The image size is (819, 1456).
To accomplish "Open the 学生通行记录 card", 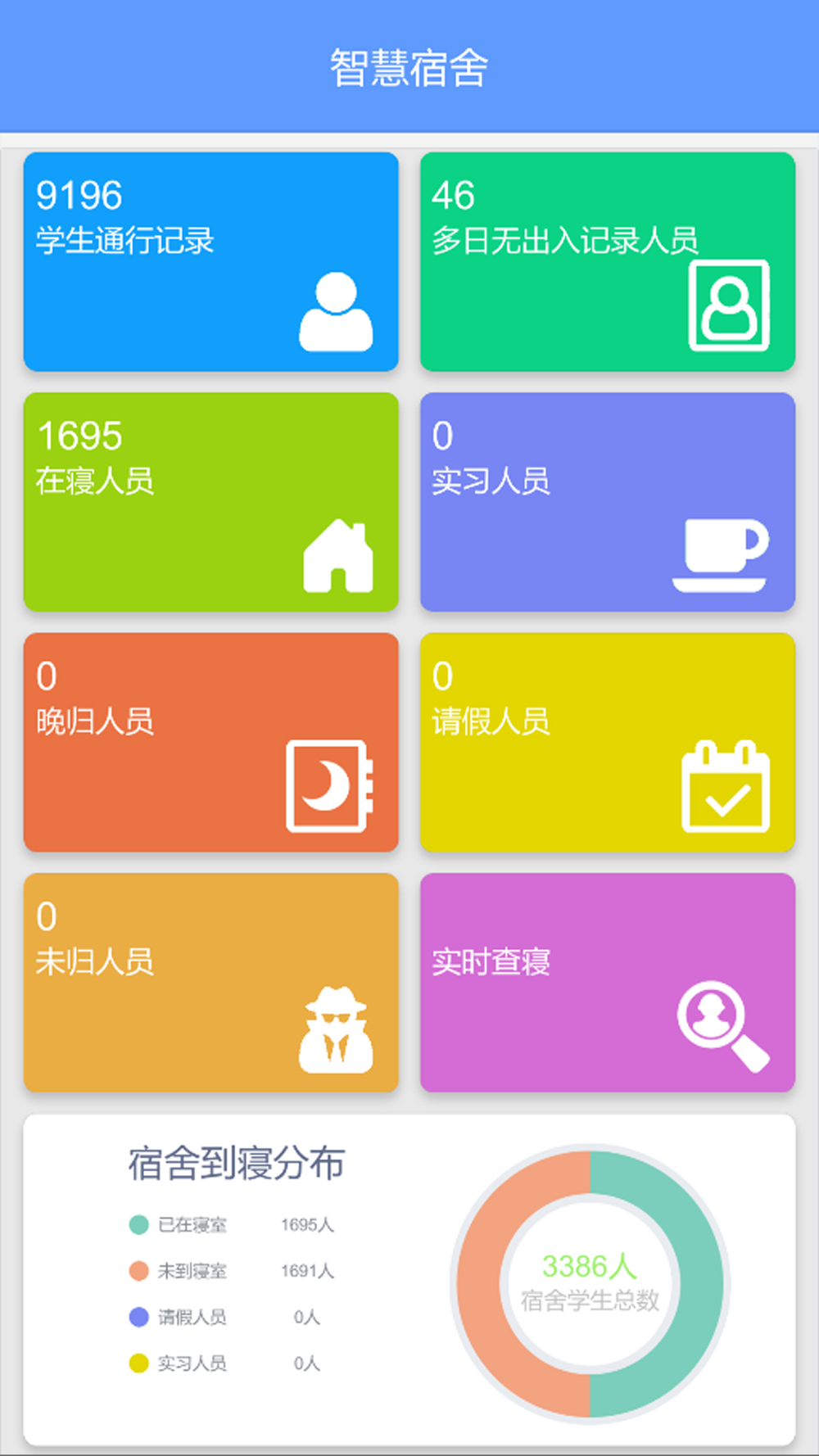I will click(211, 262).
